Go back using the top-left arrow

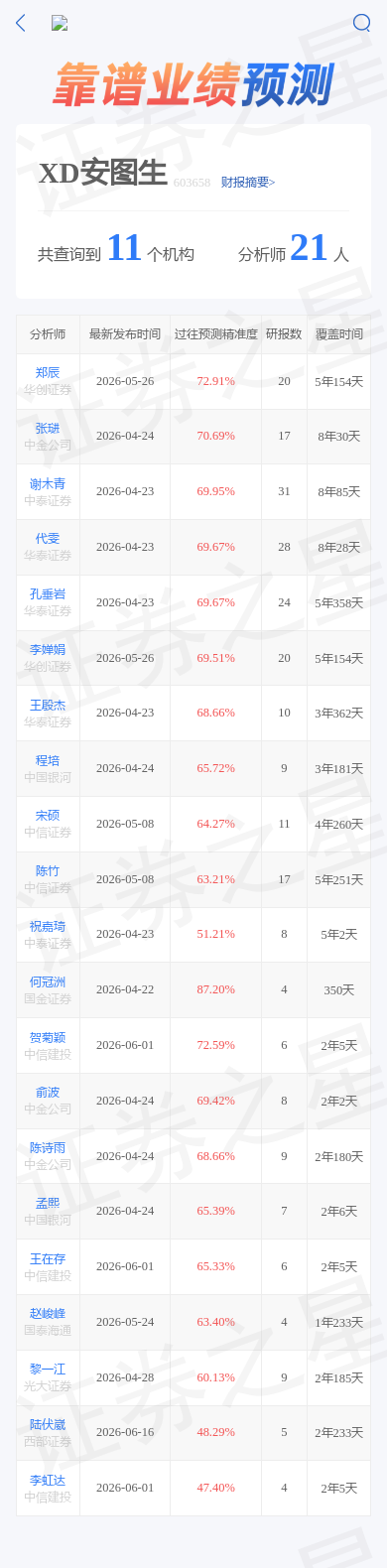coord(20,23)
